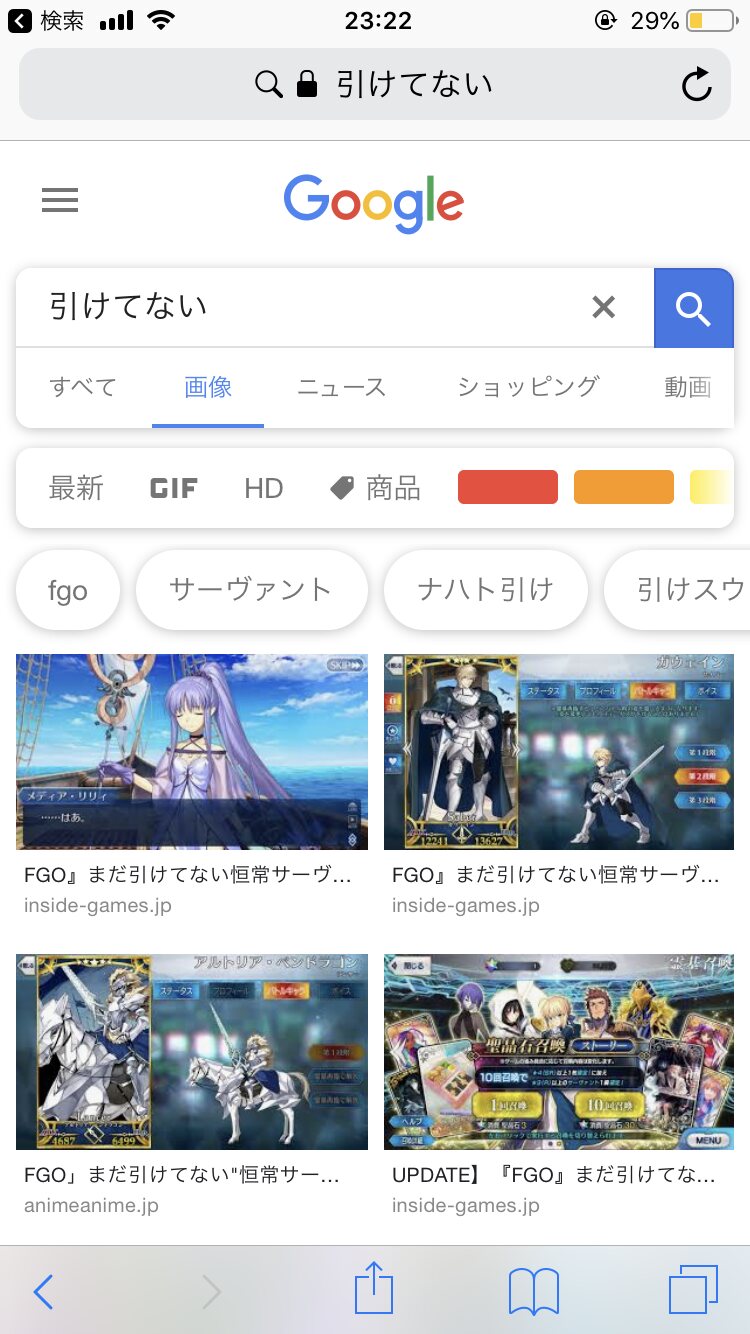The image size is (750, 1334).
Task: Select the red color filter
Action: pyautogui.click(x=507, y=487)
